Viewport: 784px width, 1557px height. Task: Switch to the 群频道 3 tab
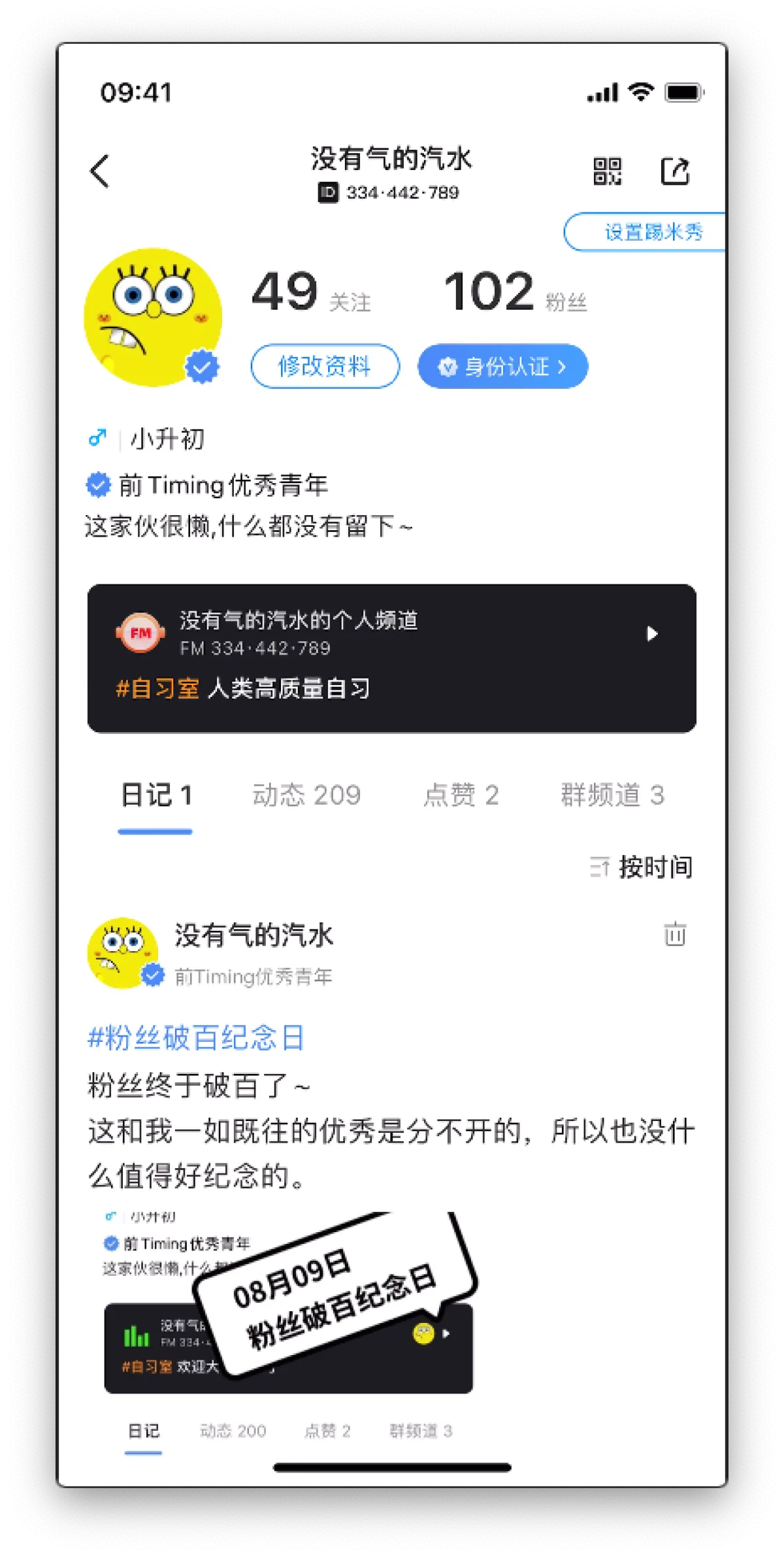click(612, 795)
